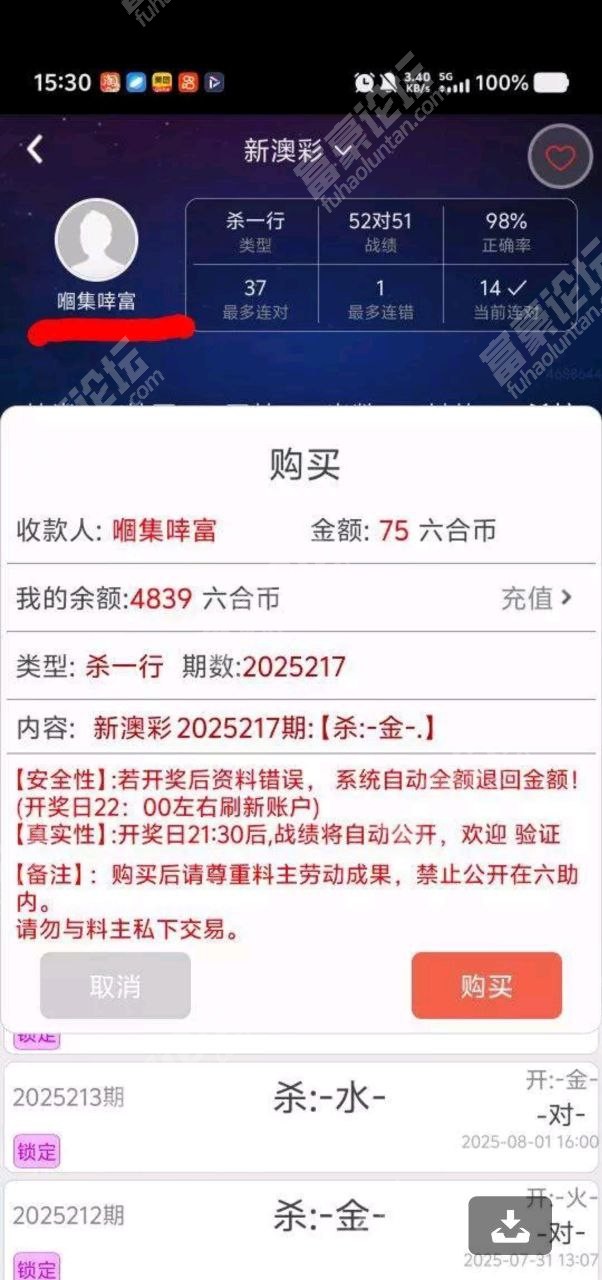Image resolution: width=602 pixels, height=1280 pixels.
Task: Confirm with the red 购买 button
Action: point(486,985)
